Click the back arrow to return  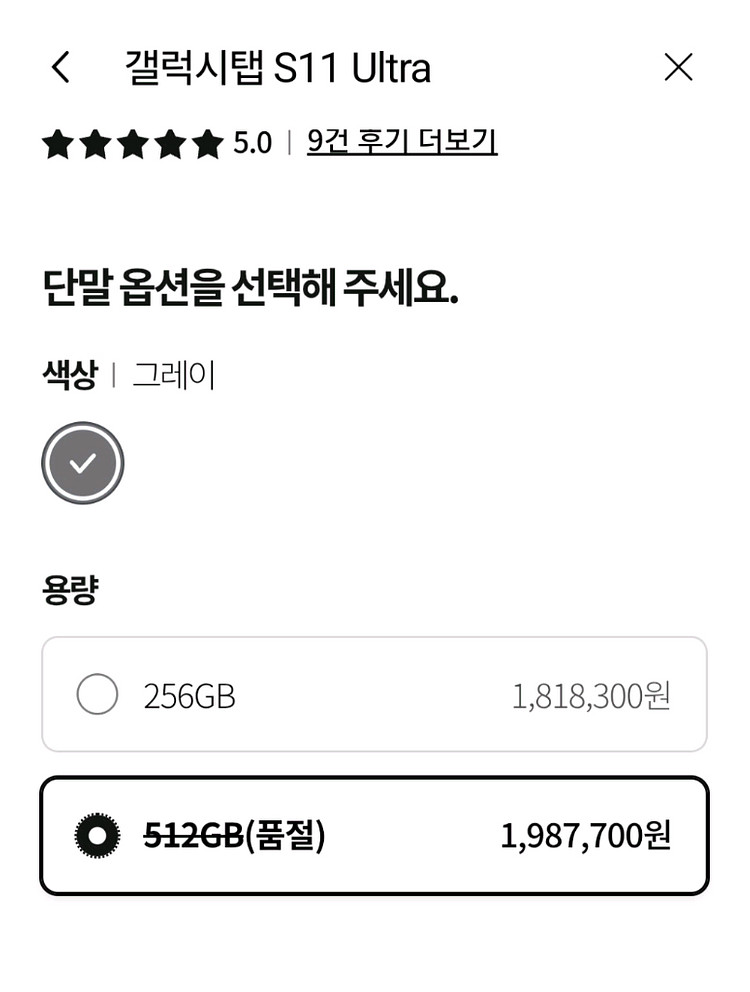pyautogui.click(x=60, y=67)
